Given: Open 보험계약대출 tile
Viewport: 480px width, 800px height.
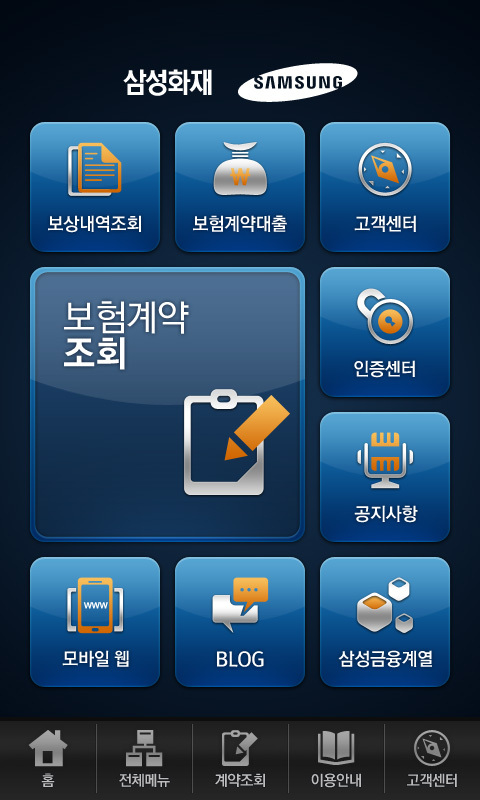Looking at the screenshot, I should tap(240, 187).
